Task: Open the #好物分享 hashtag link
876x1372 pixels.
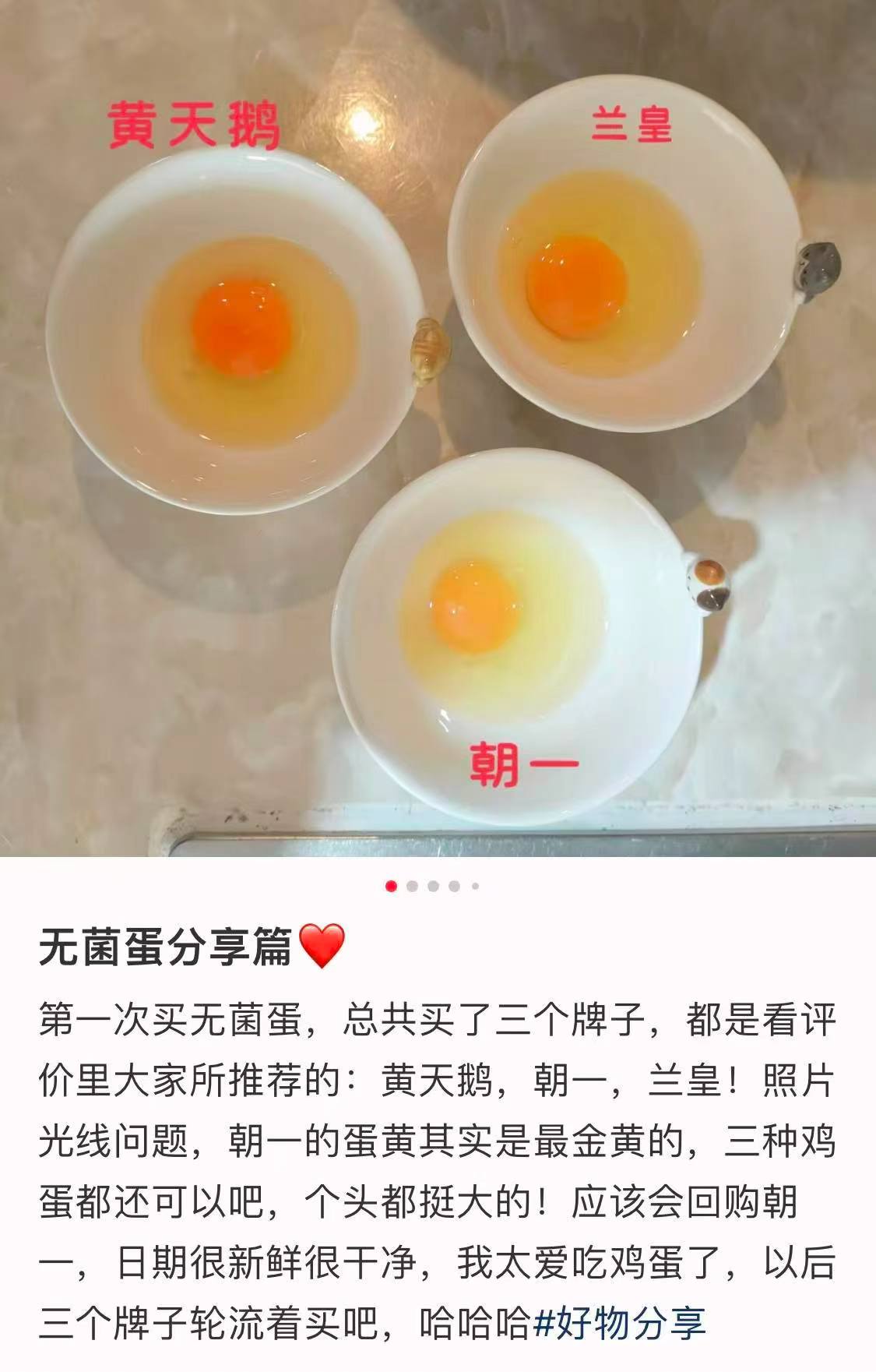Action: tap(620, 1324)
